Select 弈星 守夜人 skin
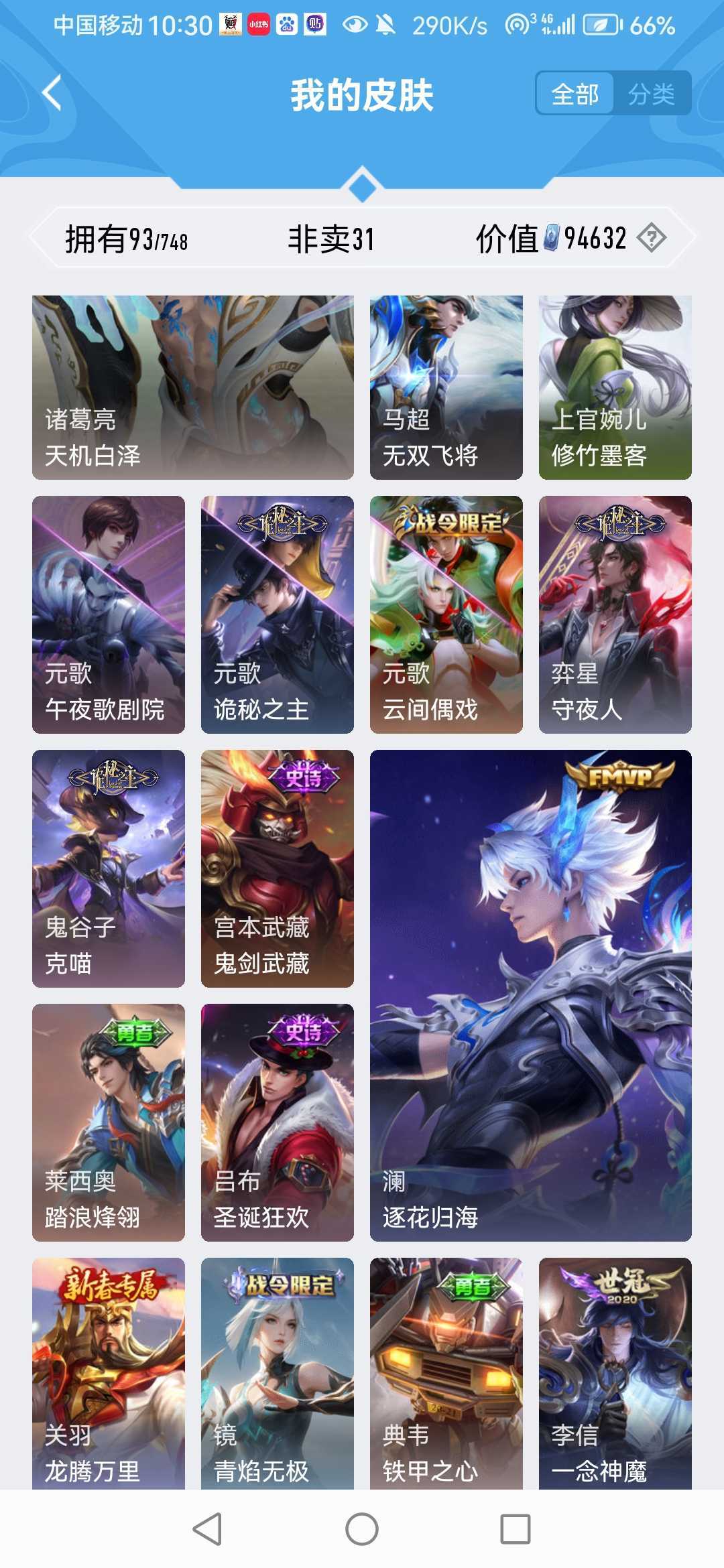The width and height of the screenshot is (724, 1568). [x=615, y=614]
